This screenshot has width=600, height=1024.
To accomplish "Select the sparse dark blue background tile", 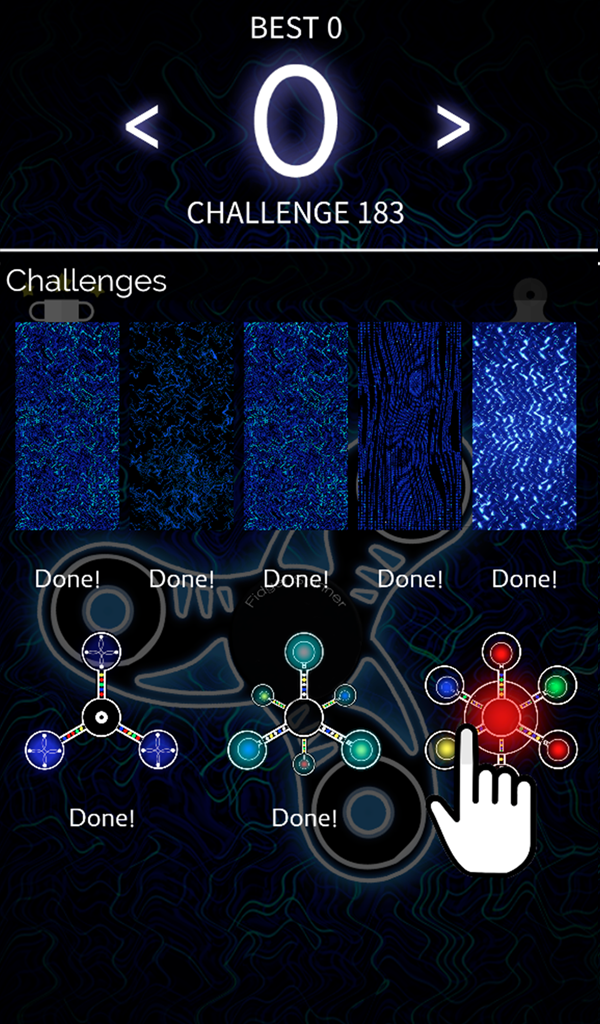I will click(x=181, y=425).
